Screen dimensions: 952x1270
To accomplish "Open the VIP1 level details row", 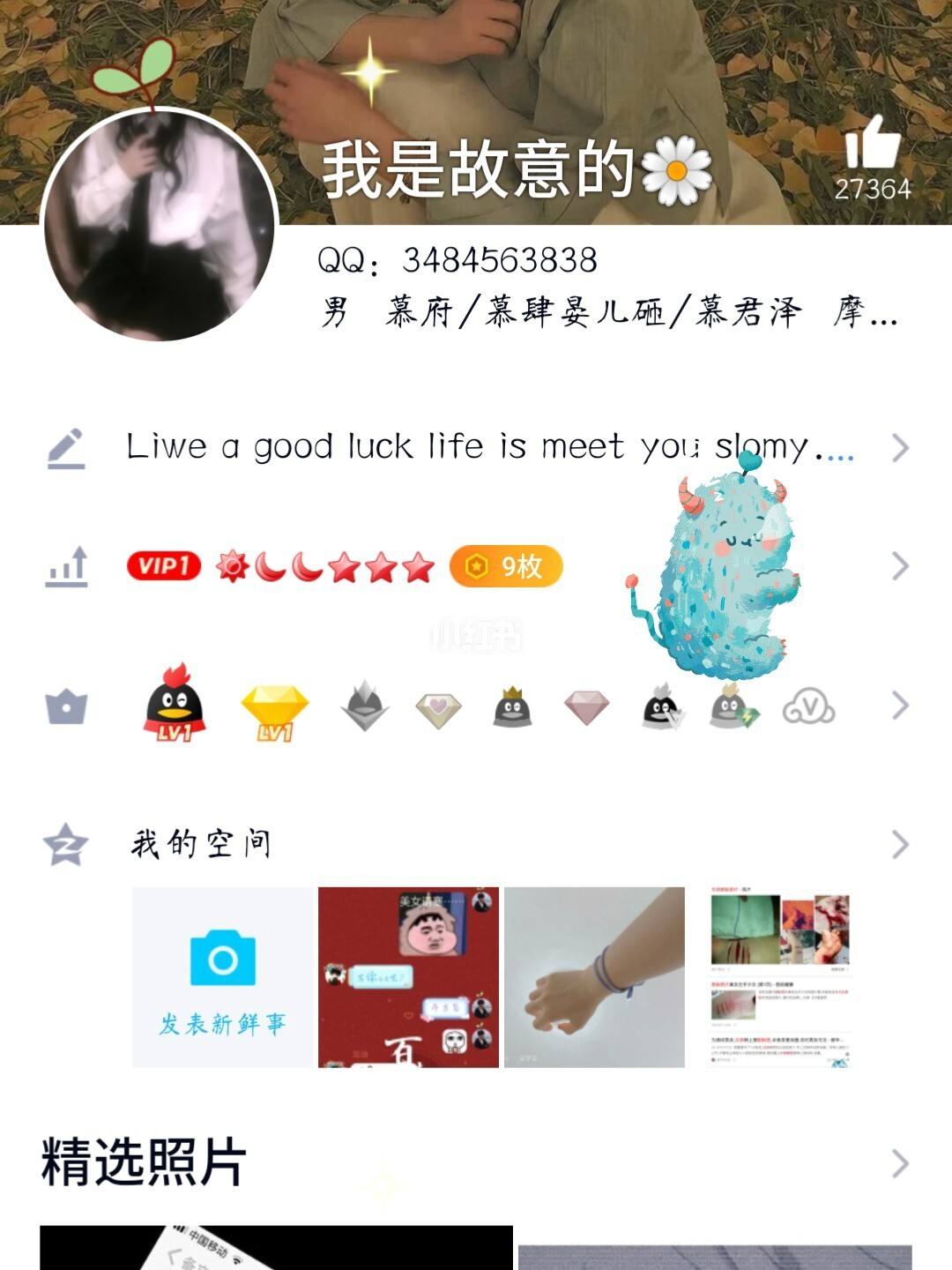I will (x=476, y=566).
